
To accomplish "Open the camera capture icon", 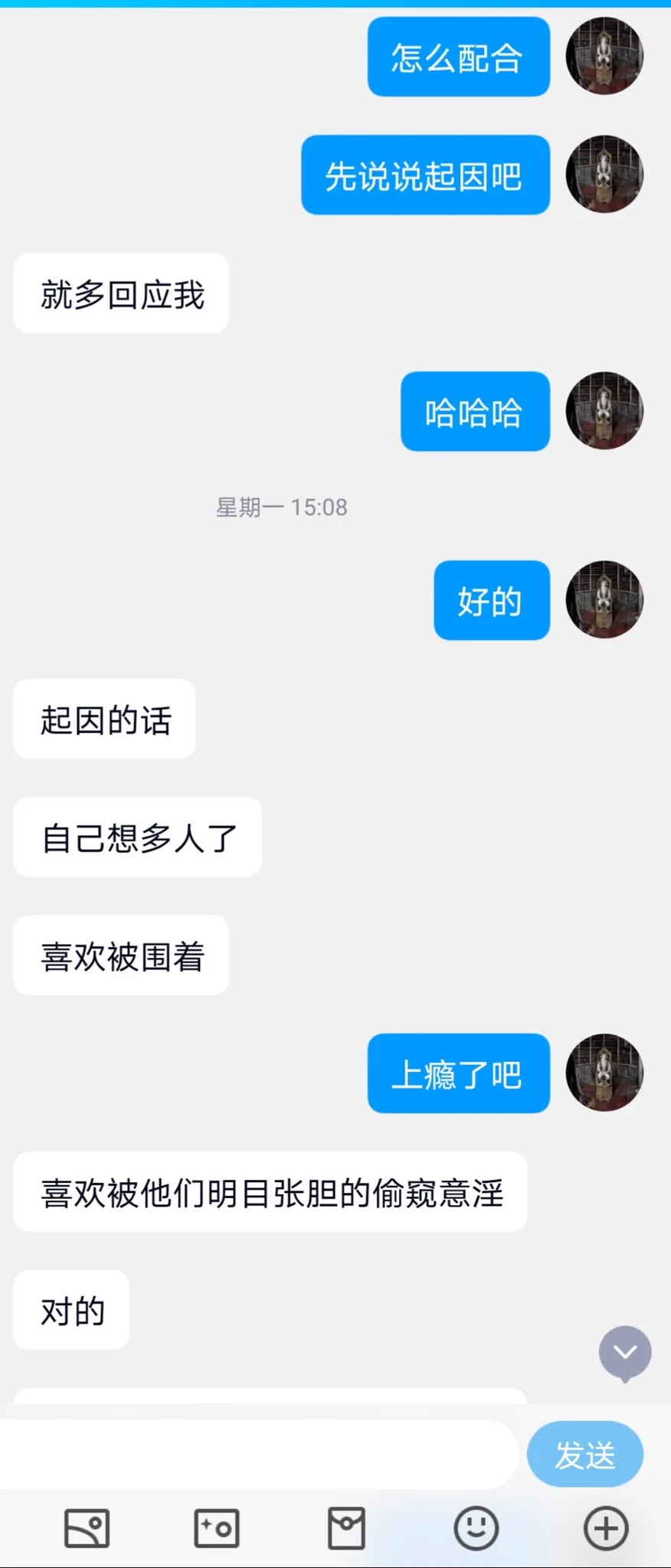I will tap(217, 1528).
